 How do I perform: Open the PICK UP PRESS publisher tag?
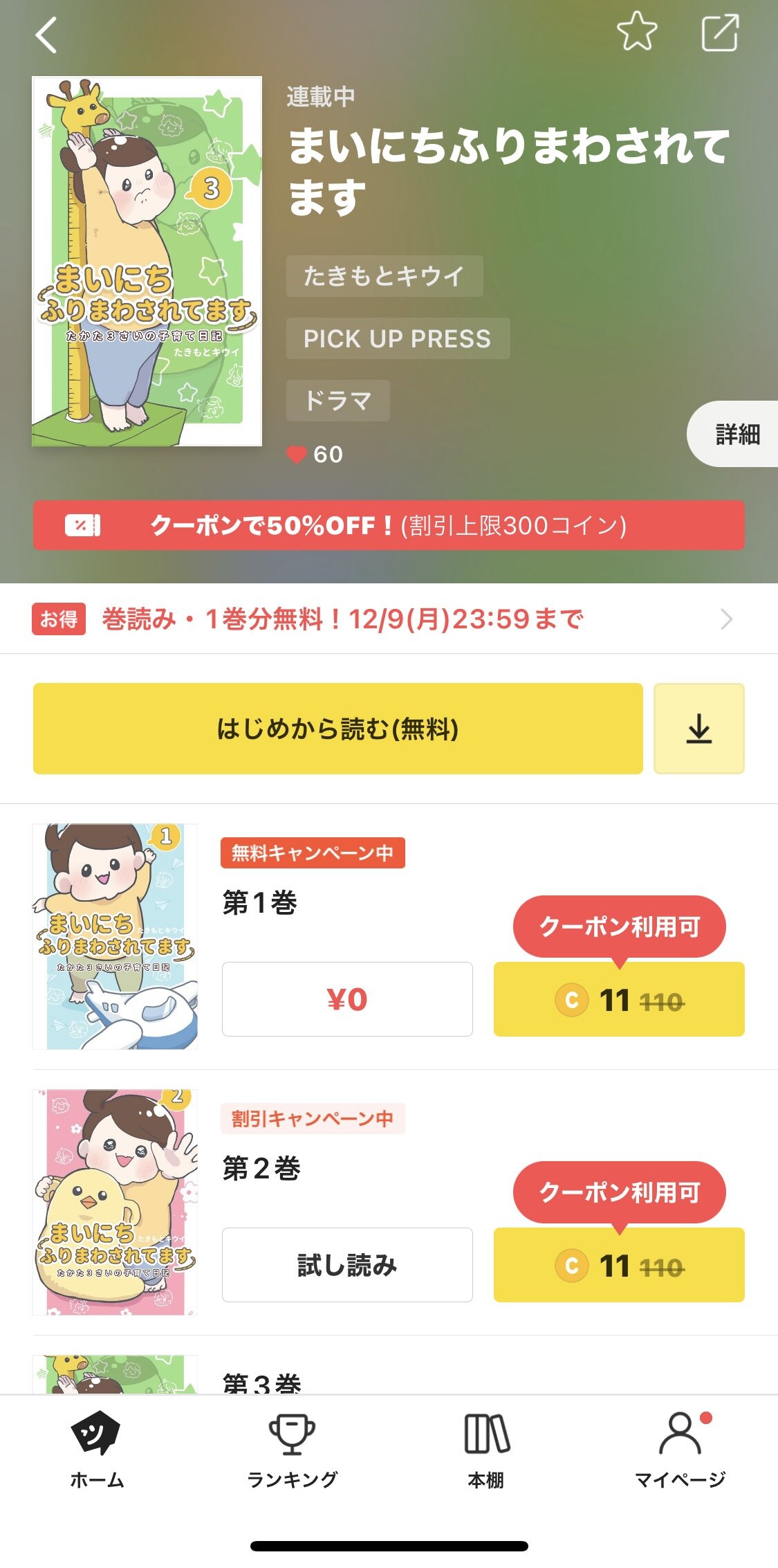coord(398,338)
